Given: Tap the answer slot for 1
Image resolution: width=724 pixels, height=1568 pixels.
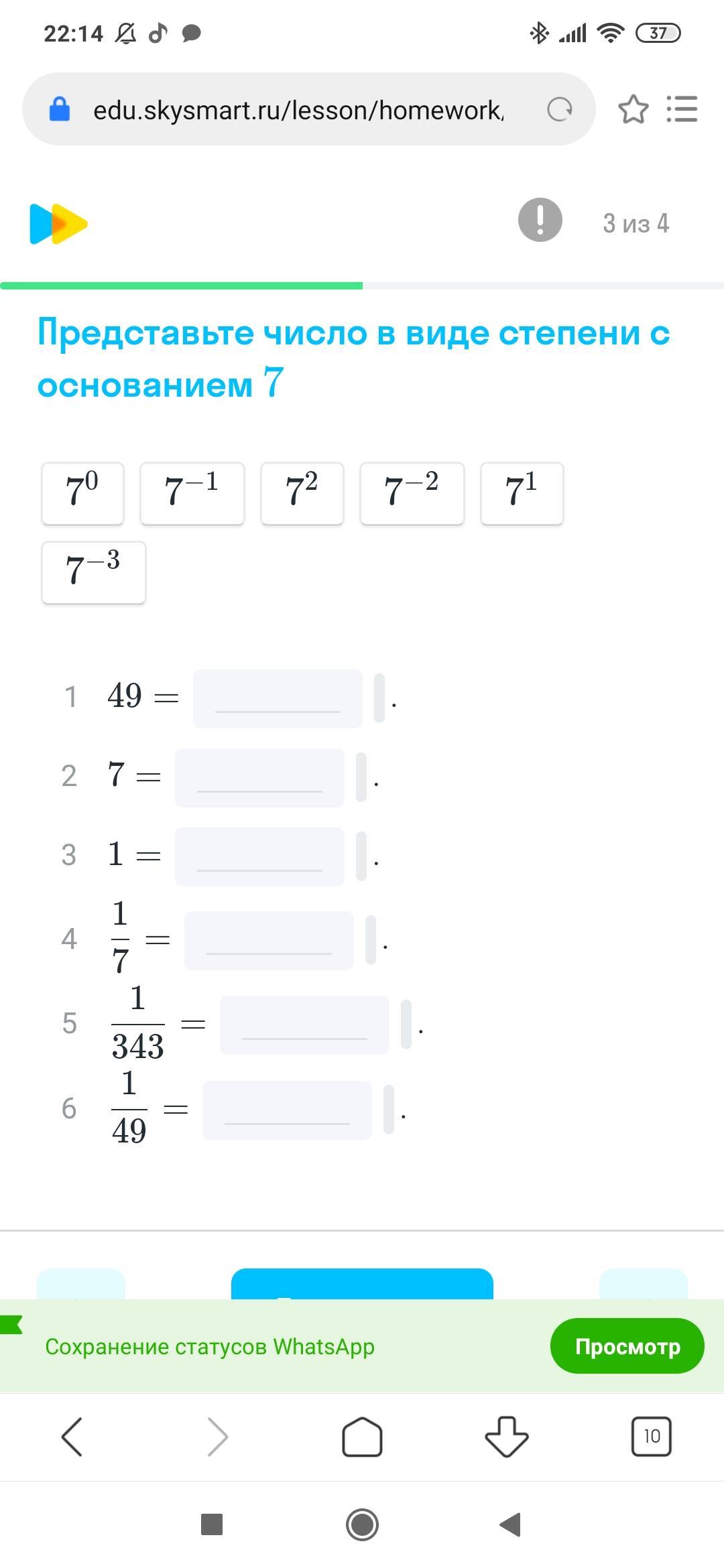Looking at the screenshot, I should click(259, 856).
